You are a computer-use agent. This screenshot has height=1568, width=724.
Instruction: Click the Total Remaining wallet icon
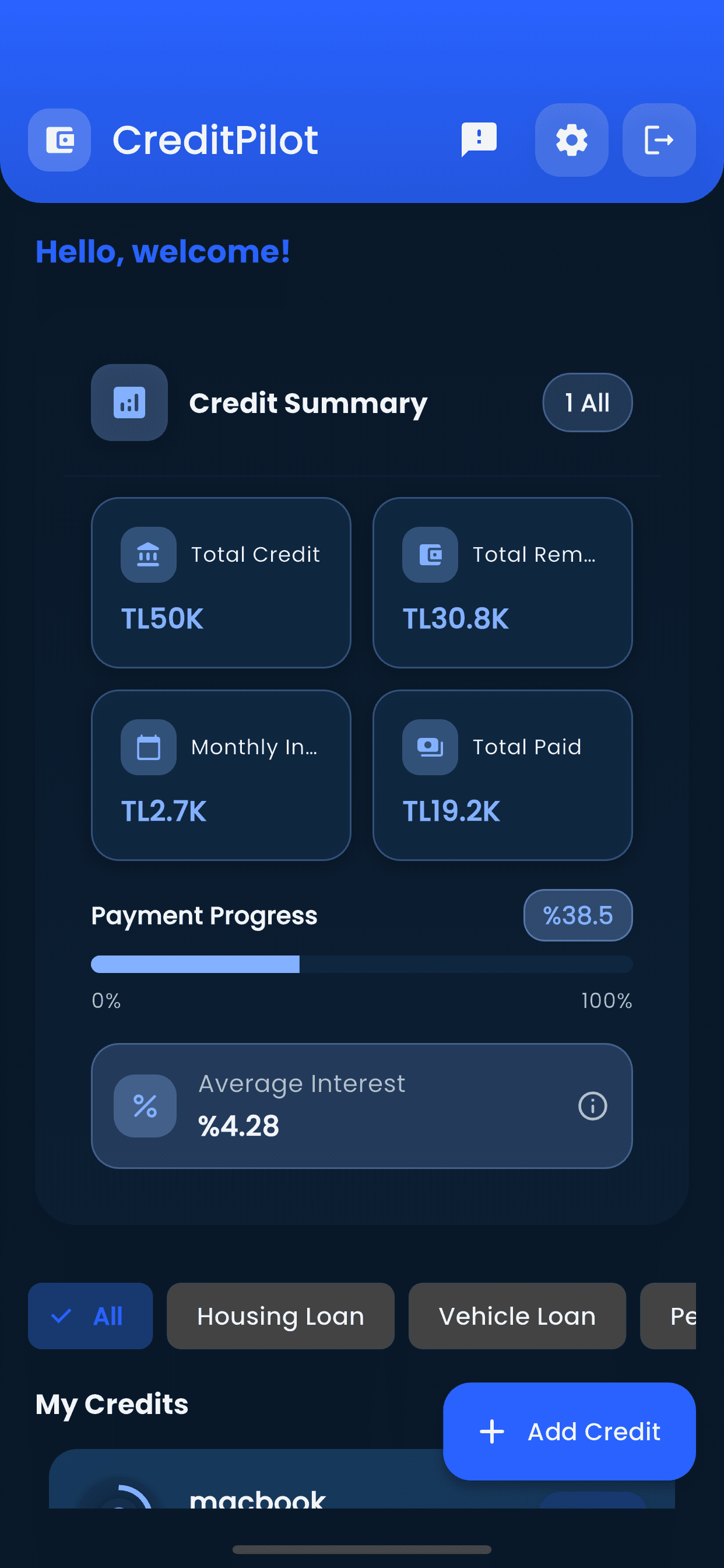pyautogui.click(x=430, y=554)
